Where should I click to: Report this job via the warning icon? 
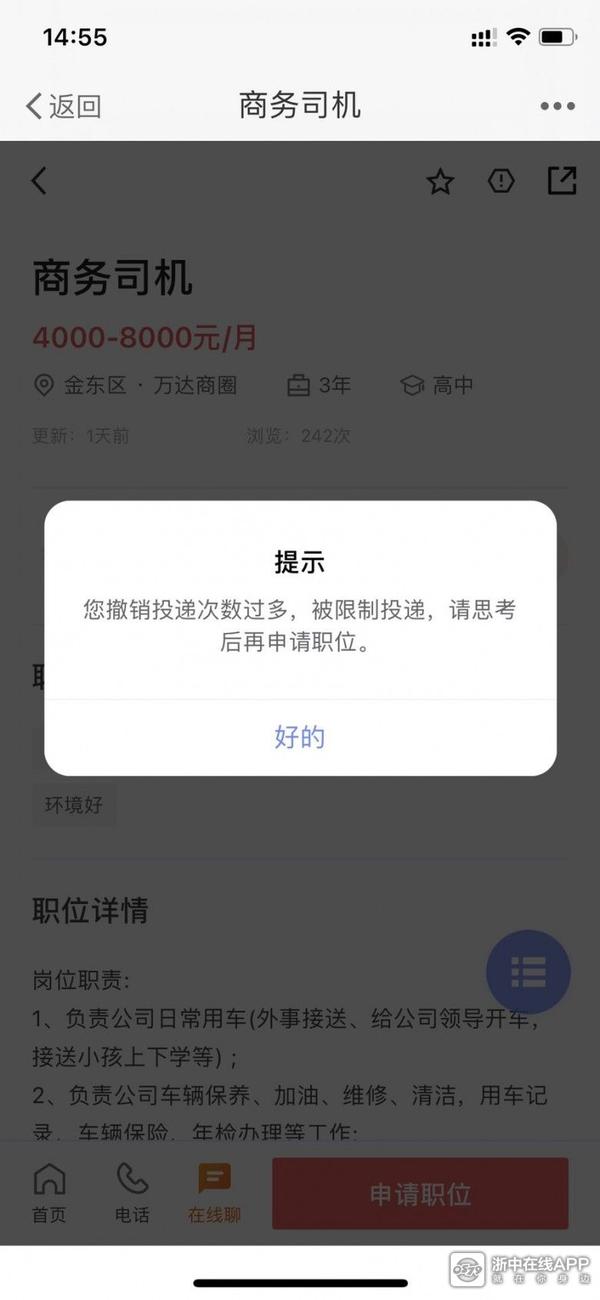[501, 181]
